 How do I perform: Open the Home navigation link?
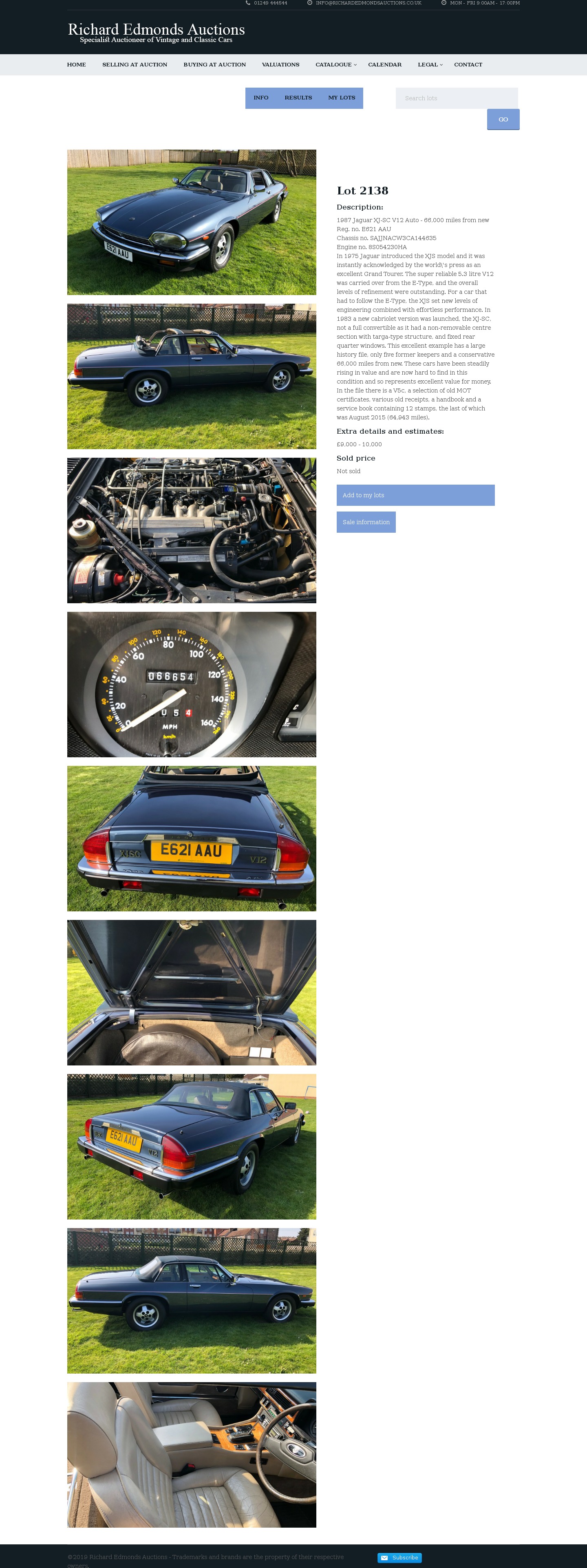click(76, 64)
